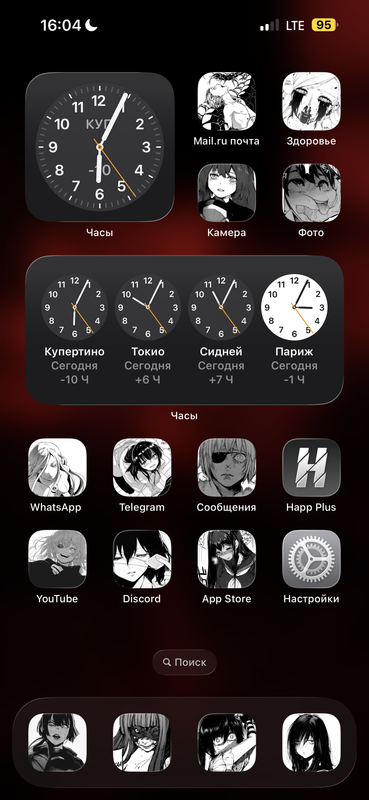The height and width of the screenshot is (800, 369).
Task: Launch the Здоровье app
Action: pos(311,102)
